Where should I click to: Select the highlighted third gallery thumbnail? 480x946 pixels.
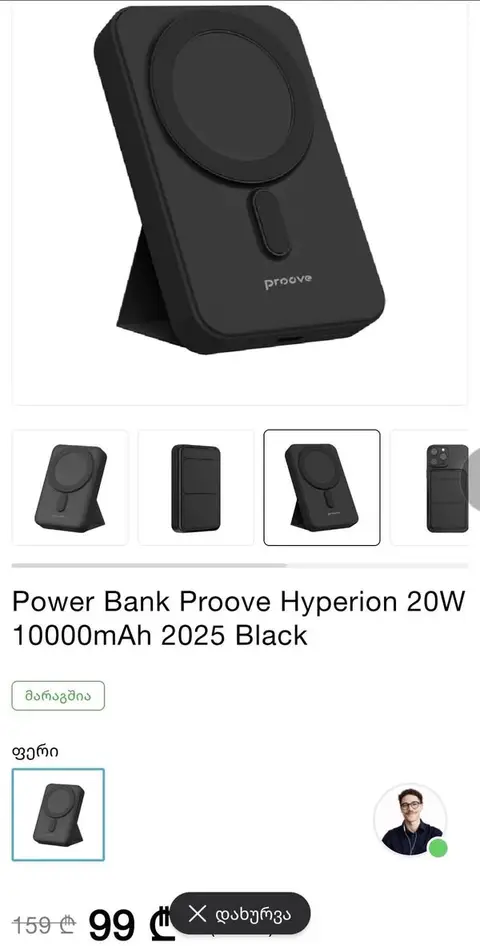[322, 487]
